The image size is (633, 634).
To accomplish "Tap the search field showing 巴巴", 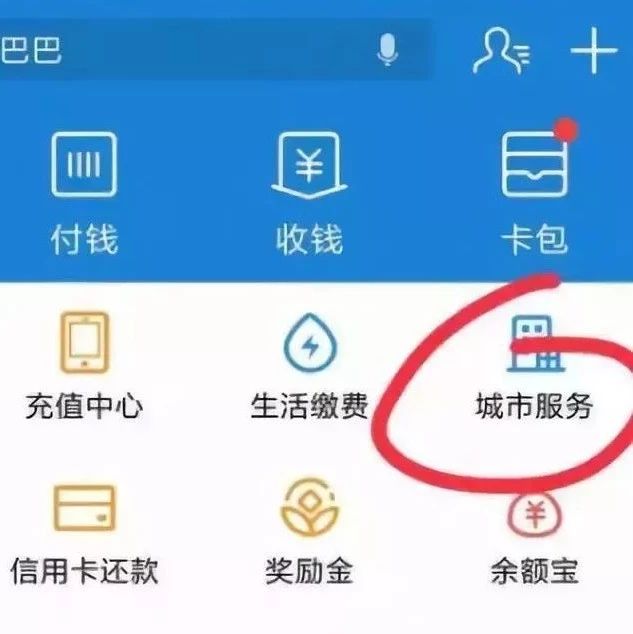I will coord(180,50).
